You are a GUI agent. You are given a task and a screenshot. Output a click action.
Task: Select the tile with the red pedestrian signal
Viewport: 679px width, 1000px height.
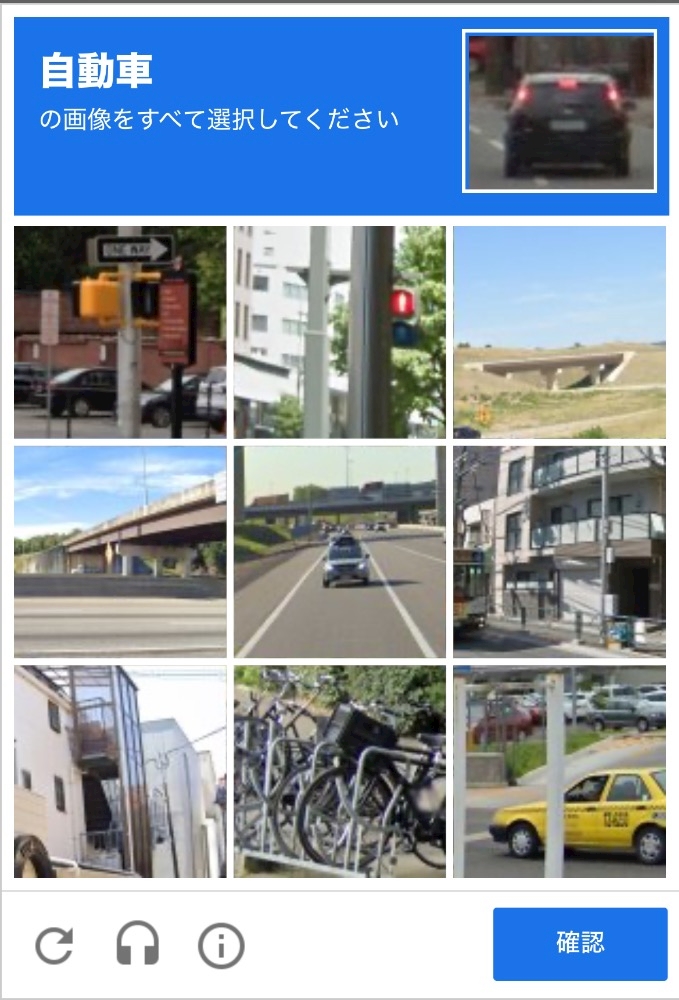coord(339,332)
